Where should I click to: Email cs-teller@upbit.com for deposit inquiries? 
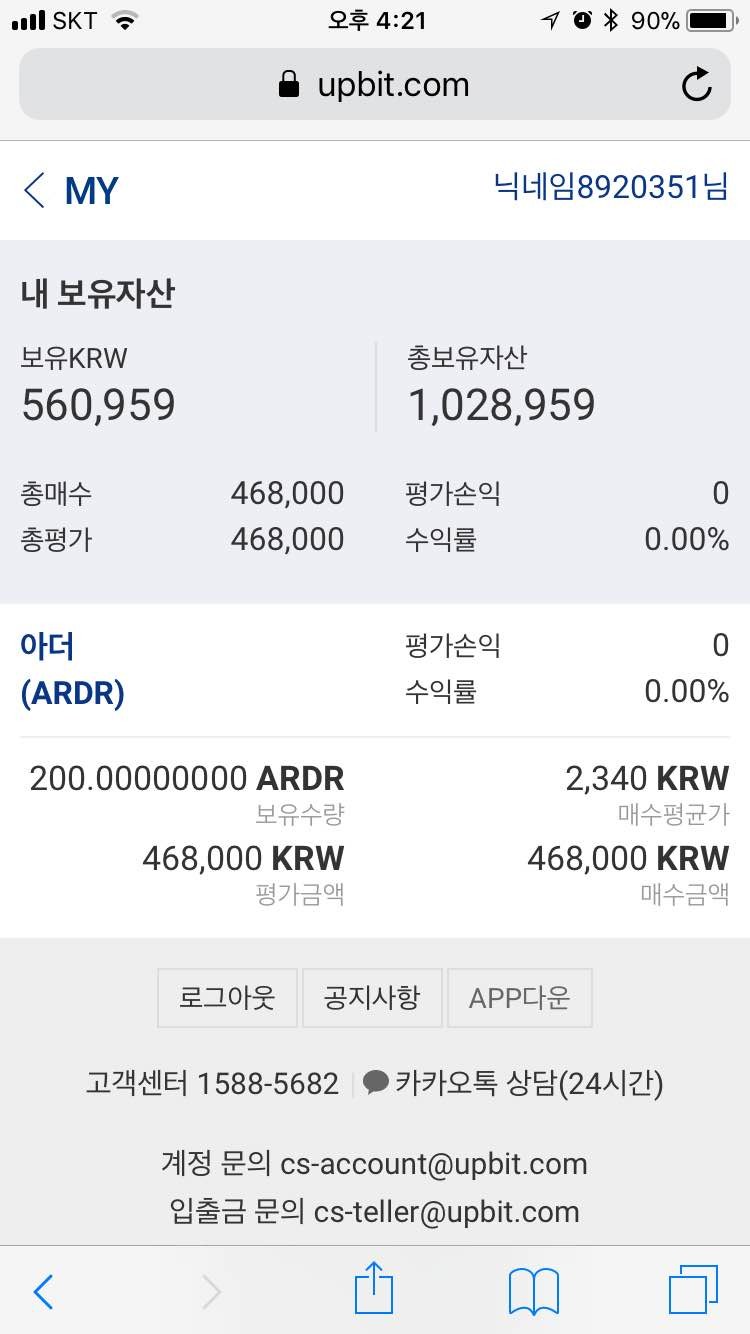pyautogui.click(x=446, y=1211)
